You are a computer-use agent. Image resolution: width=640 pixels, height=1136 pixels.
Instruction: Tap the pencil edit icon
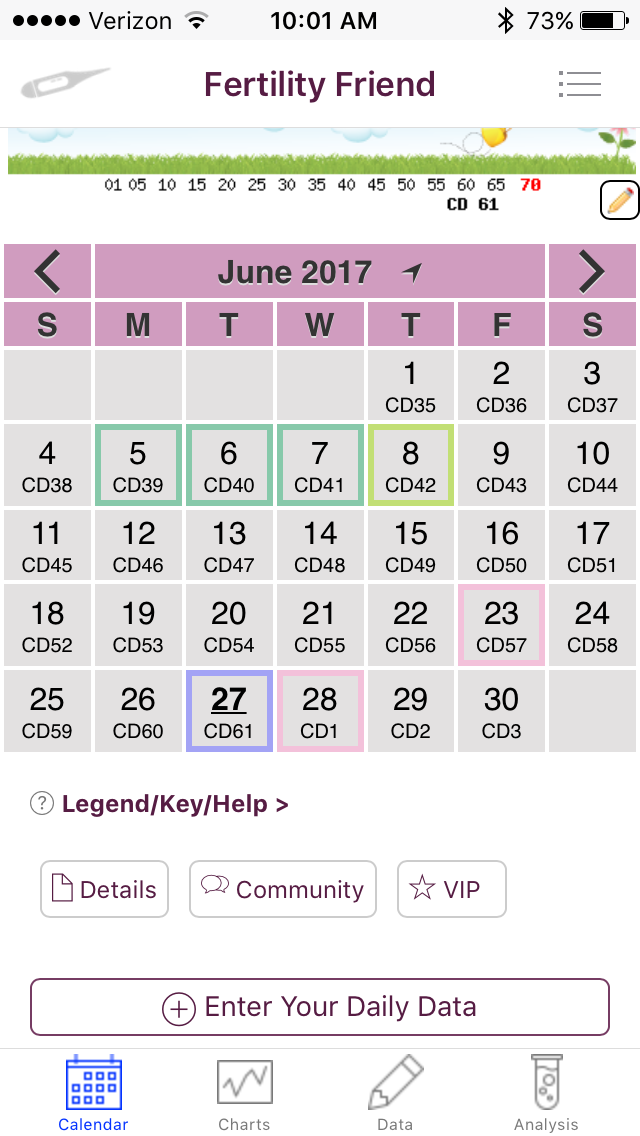pyautogui.click(x=619, y=201)
